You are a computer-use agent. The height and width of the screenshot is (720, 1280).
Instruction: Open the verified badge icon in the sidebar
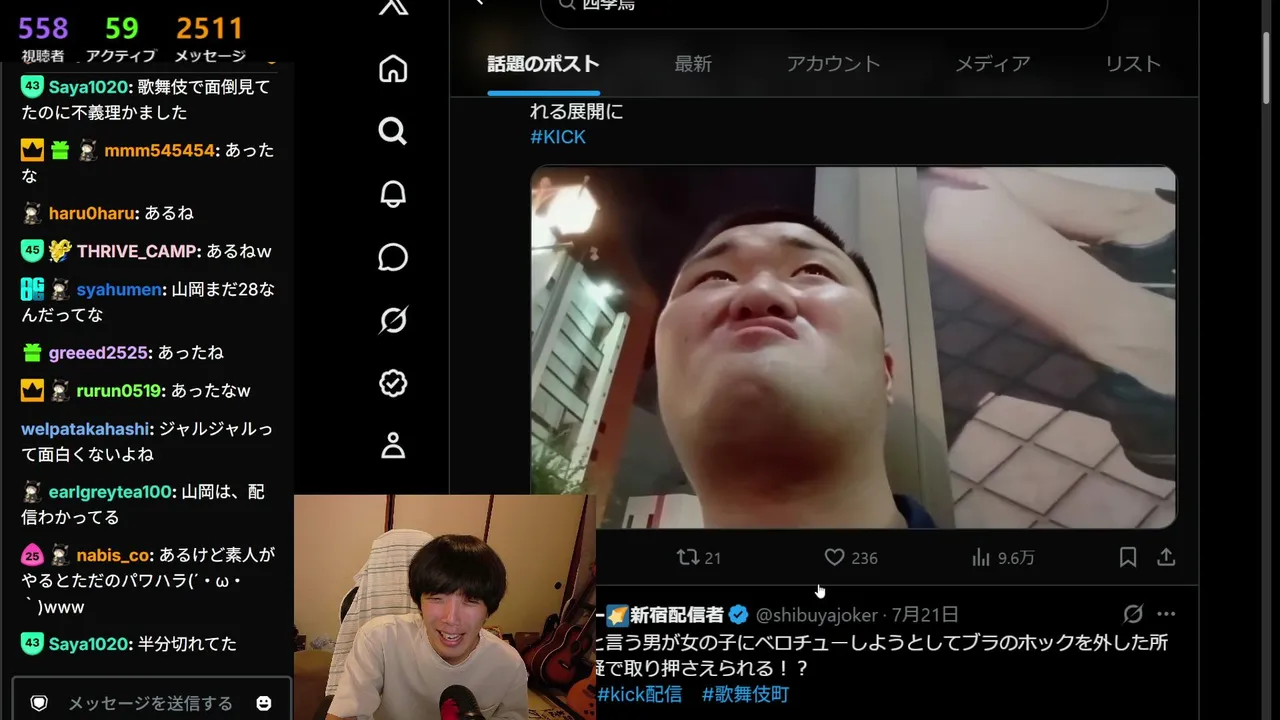(x=393, y=383)
